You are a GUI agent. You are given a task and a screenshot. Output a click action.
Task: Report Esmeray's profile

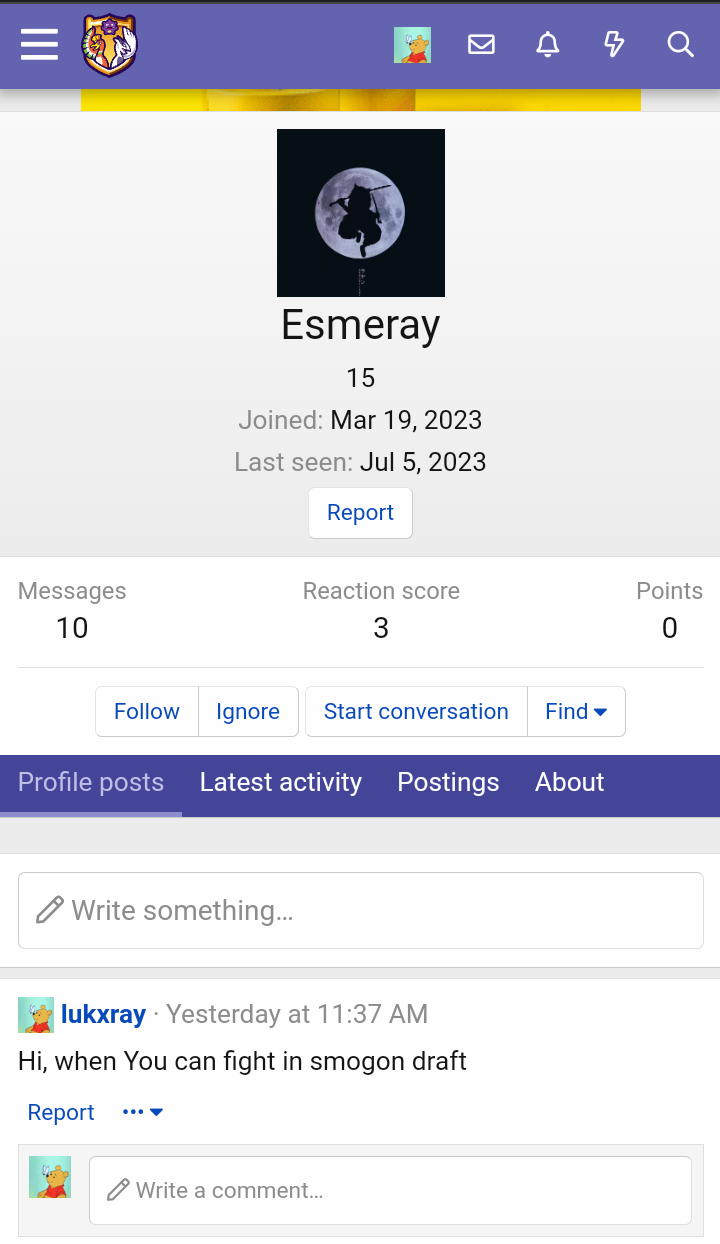click(360, 513)
